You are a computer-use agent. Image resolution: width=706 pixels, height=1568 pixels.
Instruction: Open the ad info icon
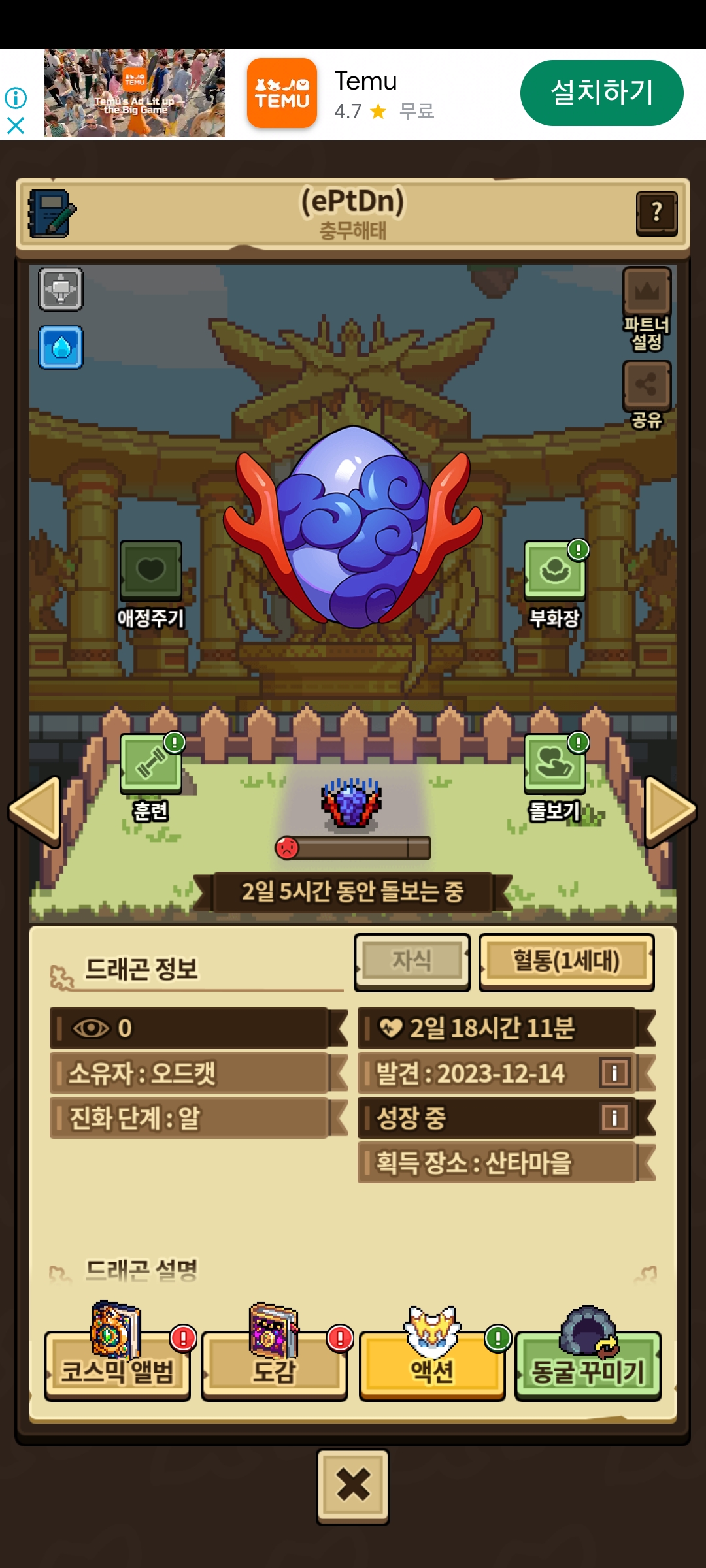16,98
